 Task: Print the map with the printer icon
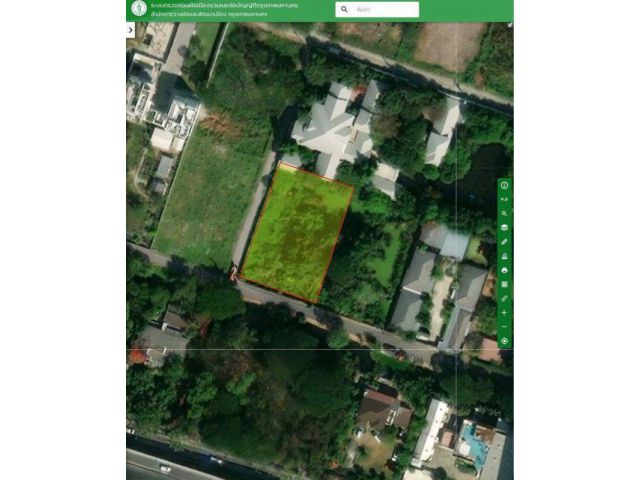[504, 270]
